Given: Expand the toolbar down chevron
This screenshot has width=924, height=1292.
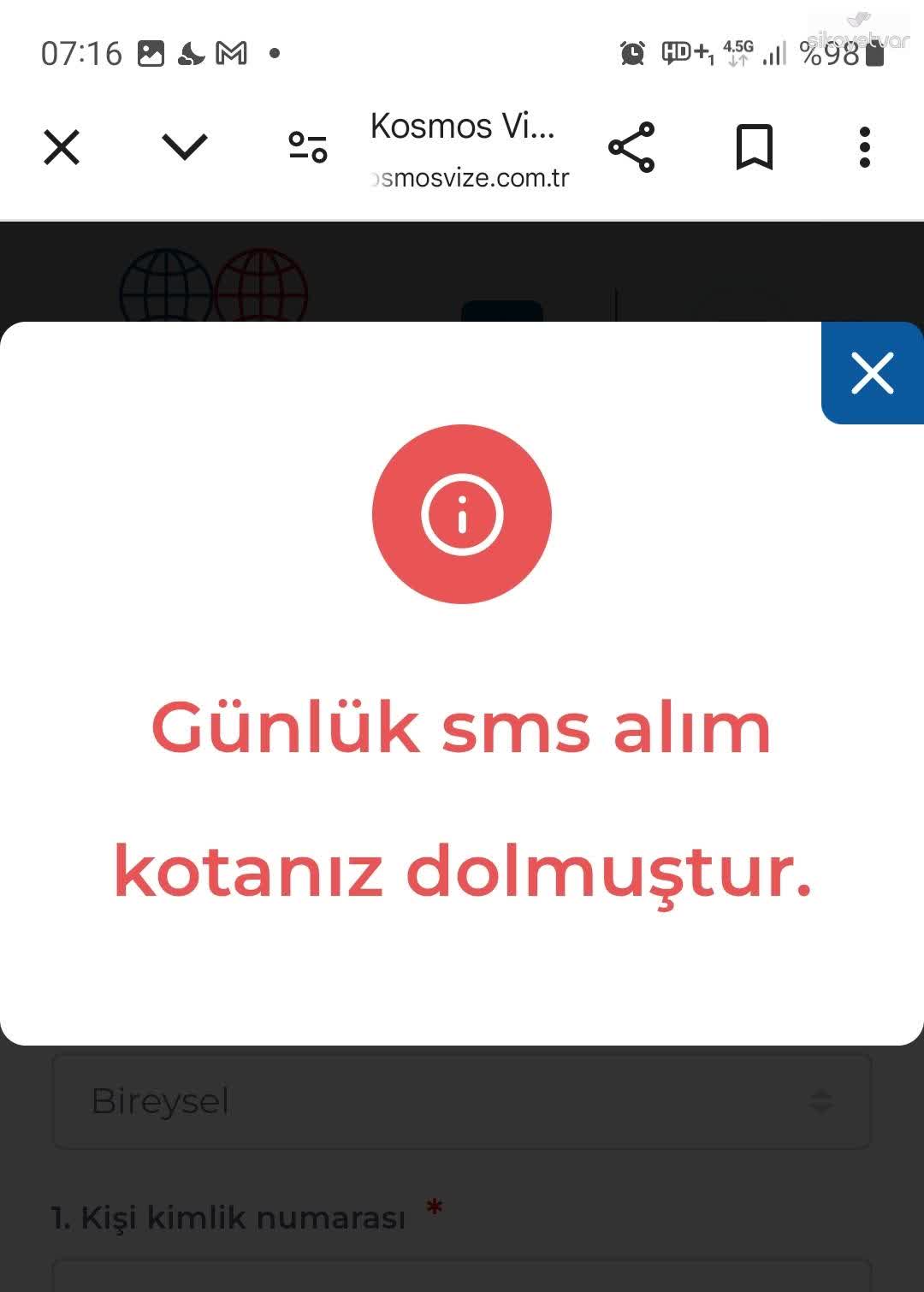Looking at the screenshot, I should 183,146.
